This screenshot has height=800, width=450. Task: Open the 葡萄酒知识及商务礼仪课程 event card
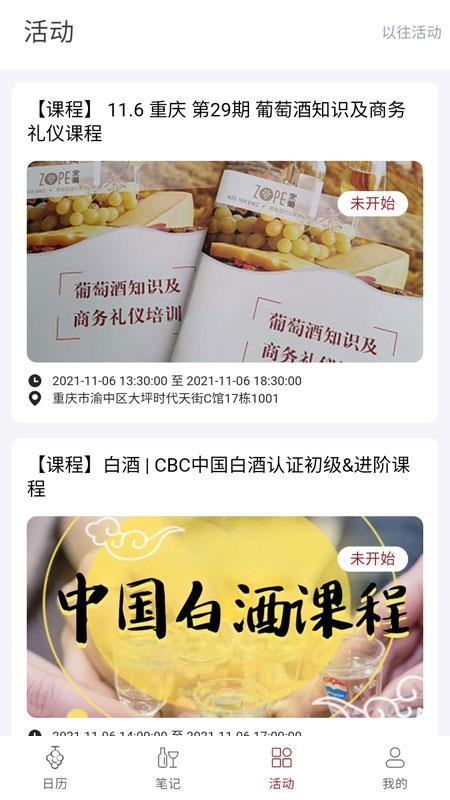click(x=224, y=253)
